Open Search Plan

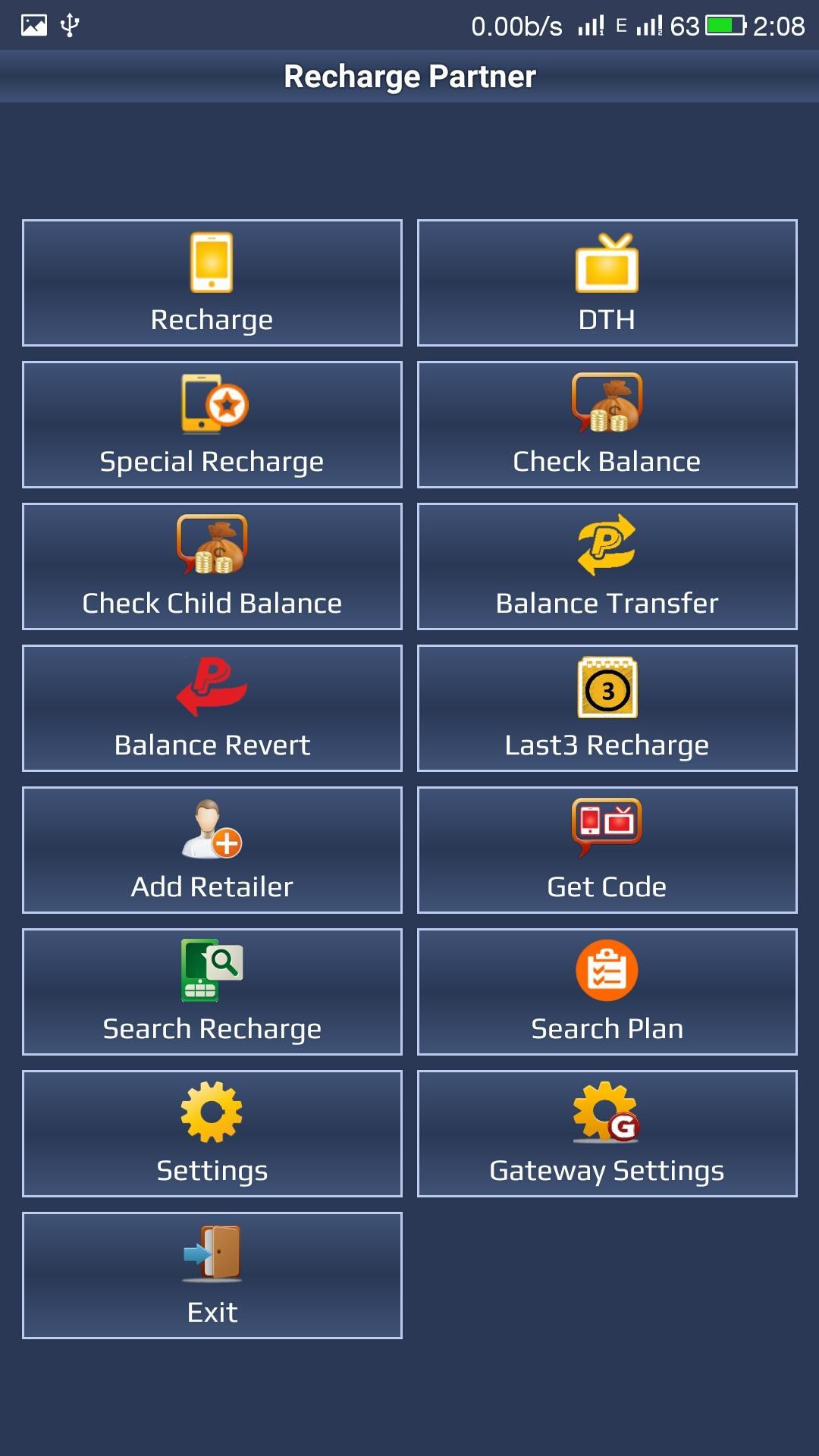pos(607,992)
